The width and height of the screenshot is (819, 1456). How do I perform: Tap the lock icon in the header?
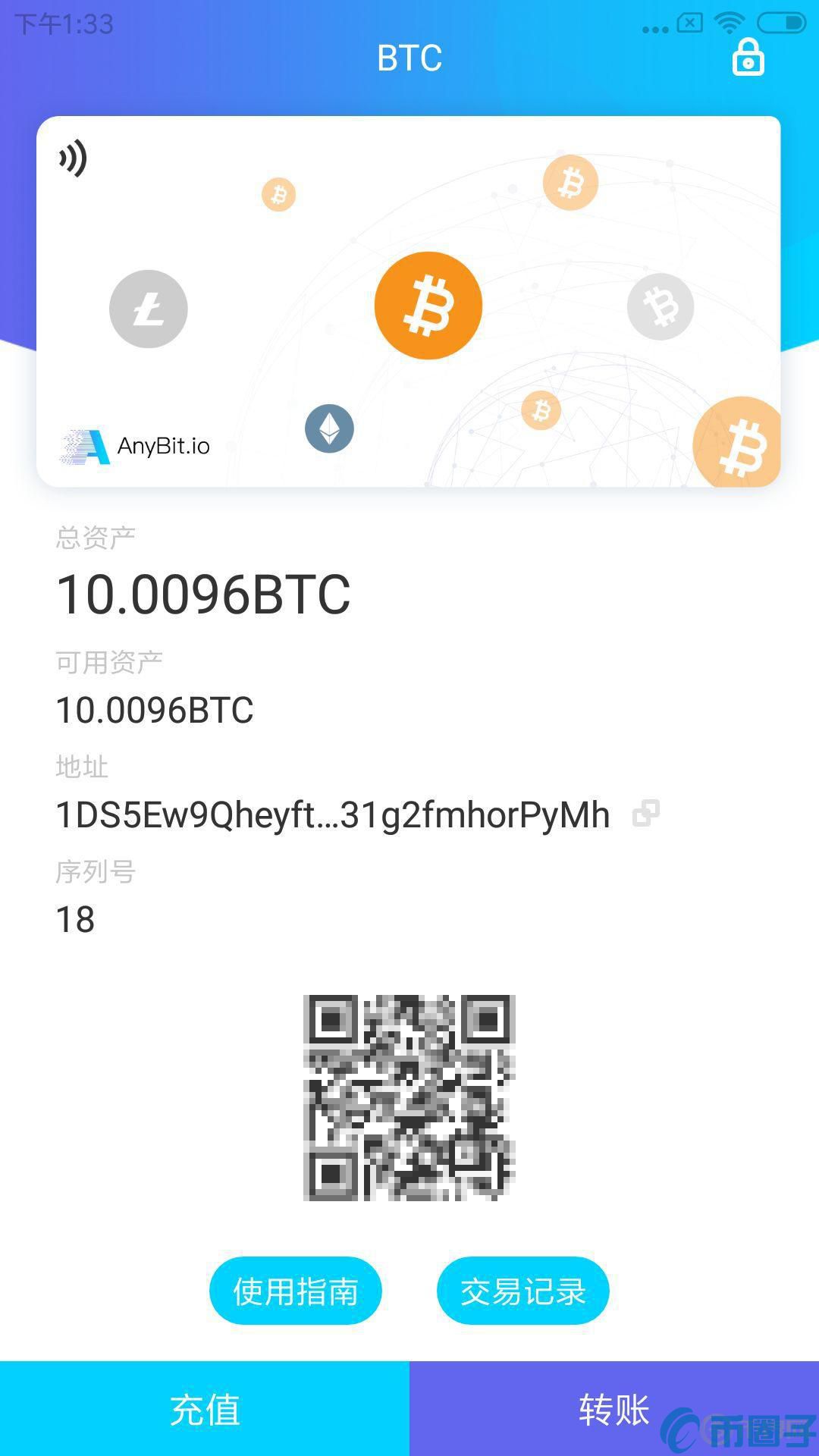748,57
